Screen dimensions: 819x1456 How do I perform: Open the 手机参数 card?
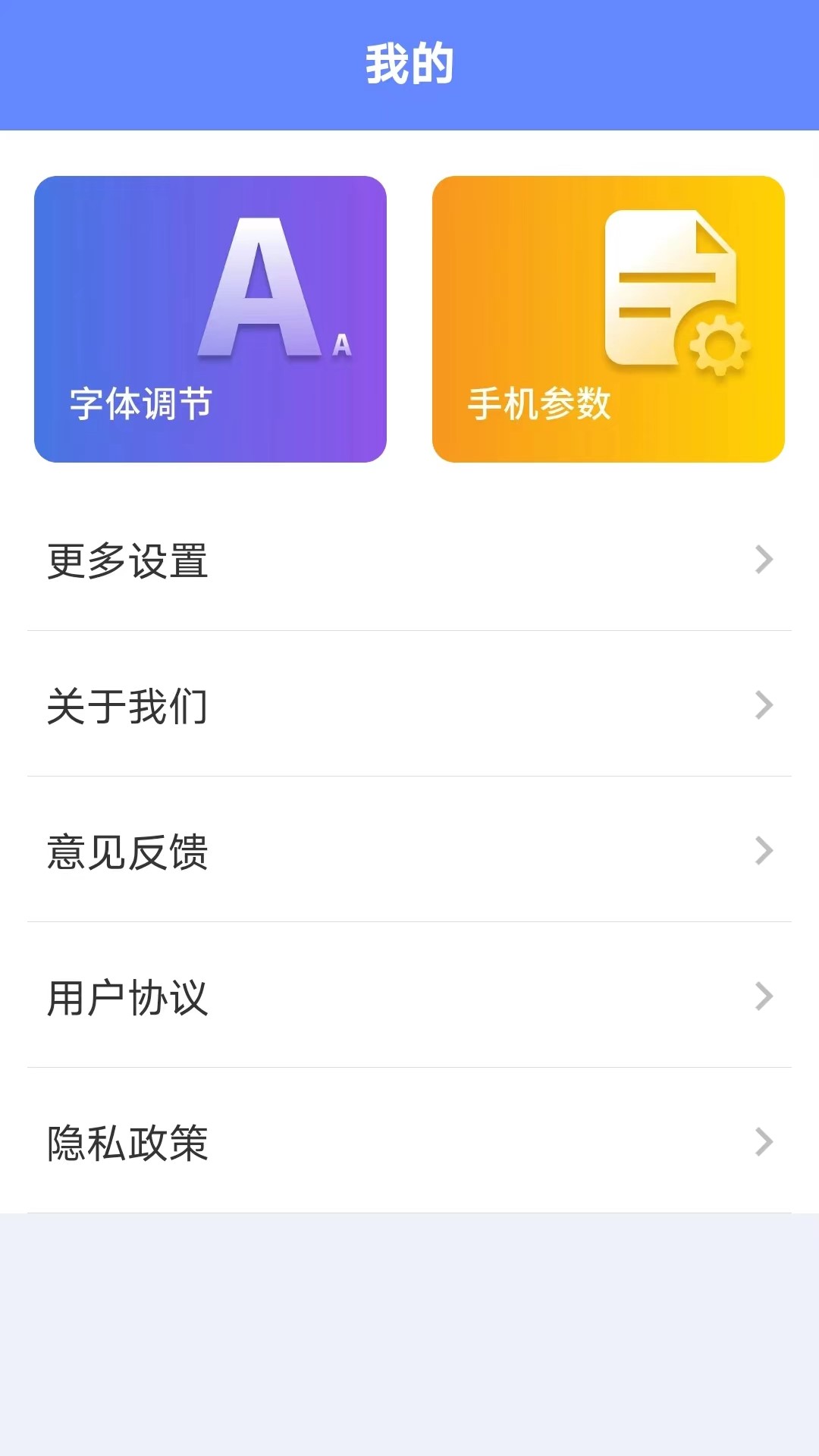[608, 319]
